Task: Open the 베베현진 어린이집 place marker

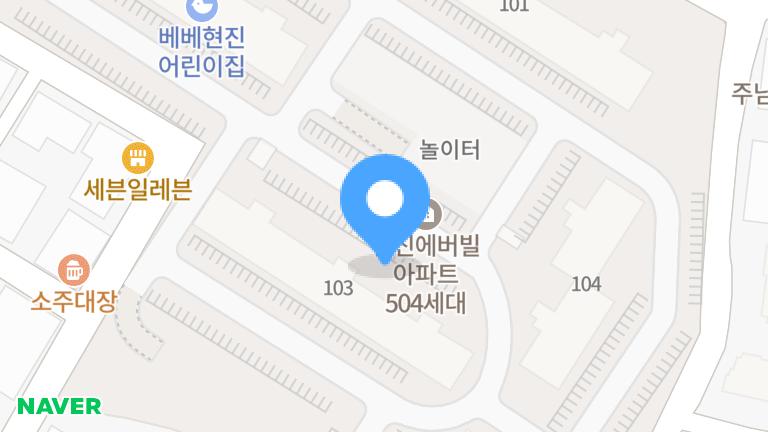Action: point(204,7)
